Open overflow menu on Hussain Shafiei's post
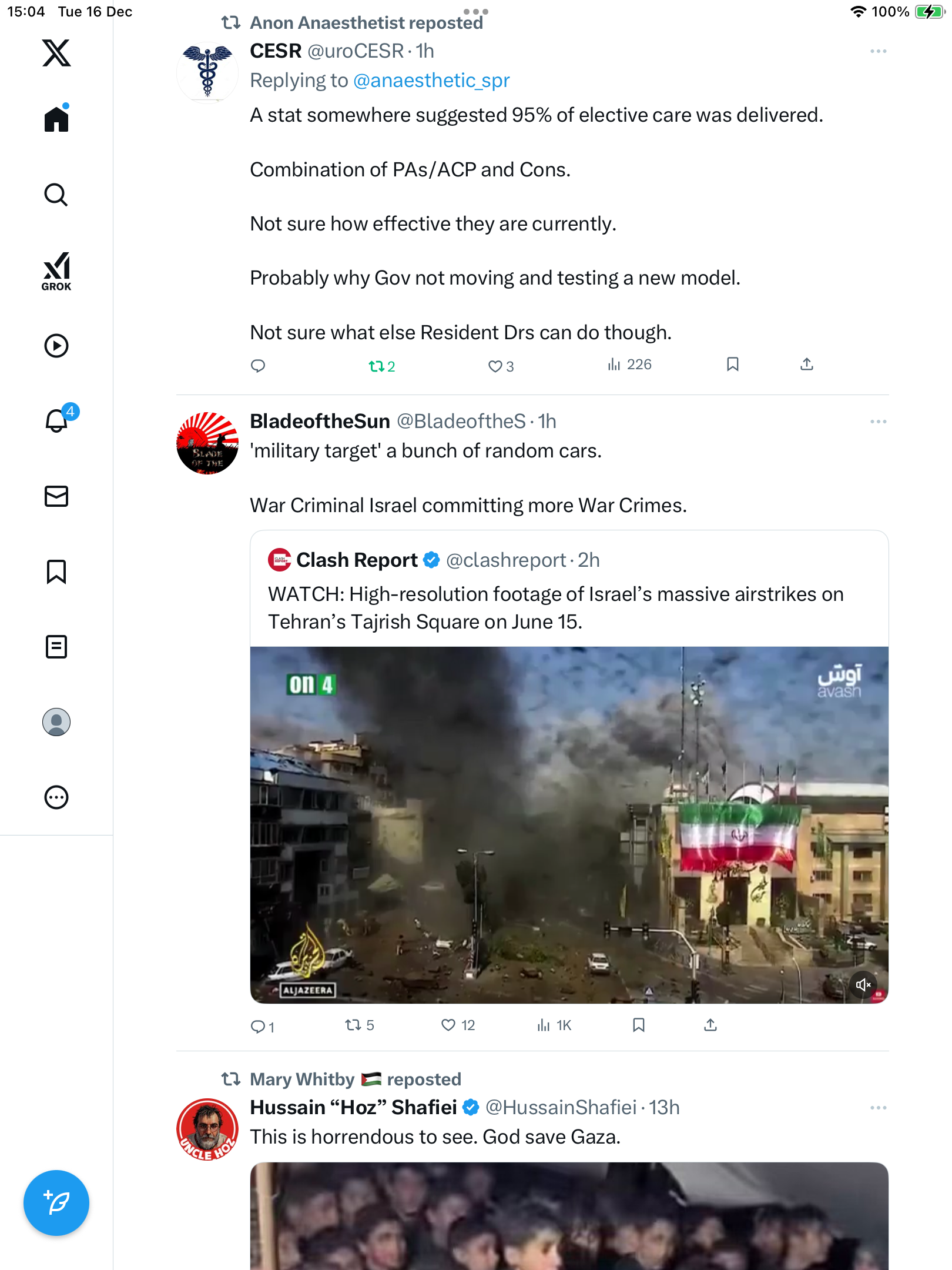952x1270 pixels. (878, 1108)
